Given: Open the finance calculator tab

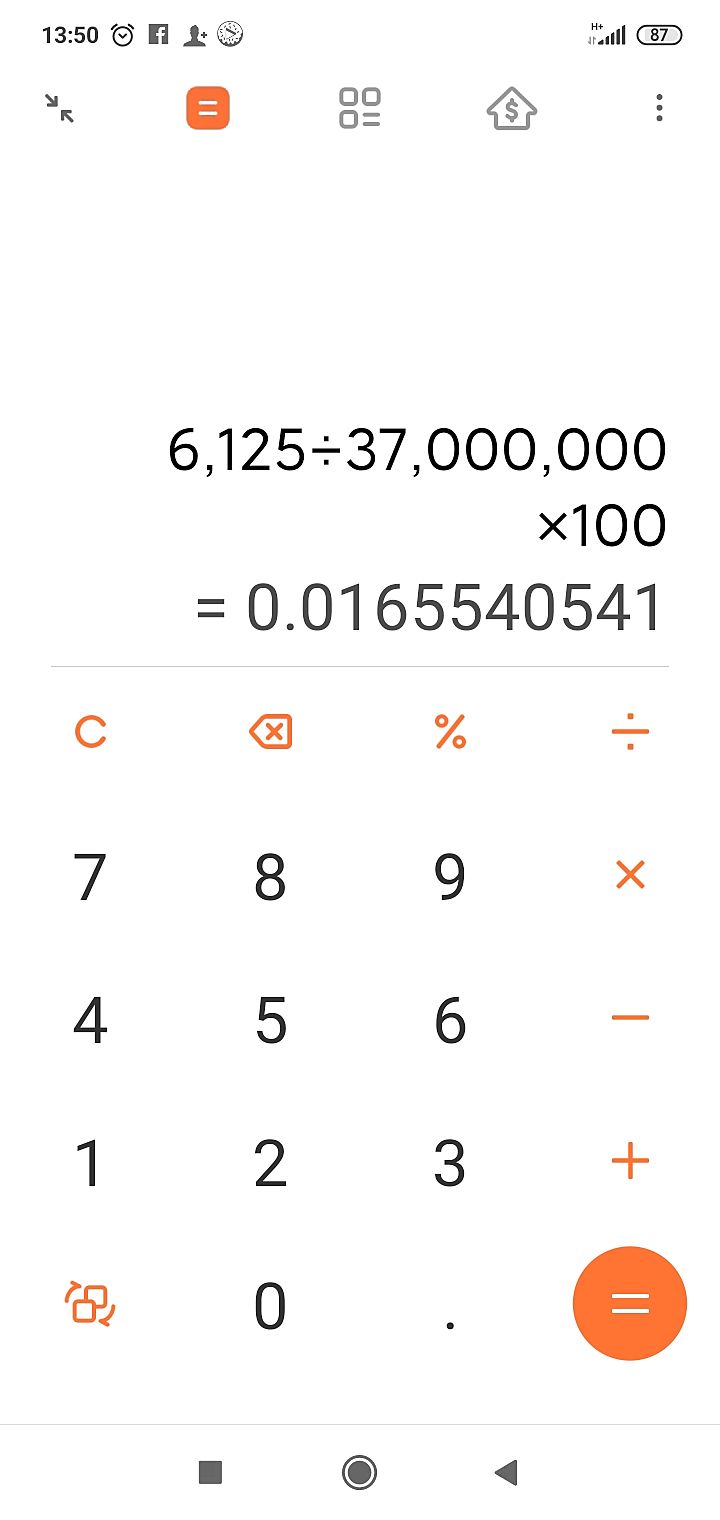Looking at the screenshot, I should pos(511,108).
